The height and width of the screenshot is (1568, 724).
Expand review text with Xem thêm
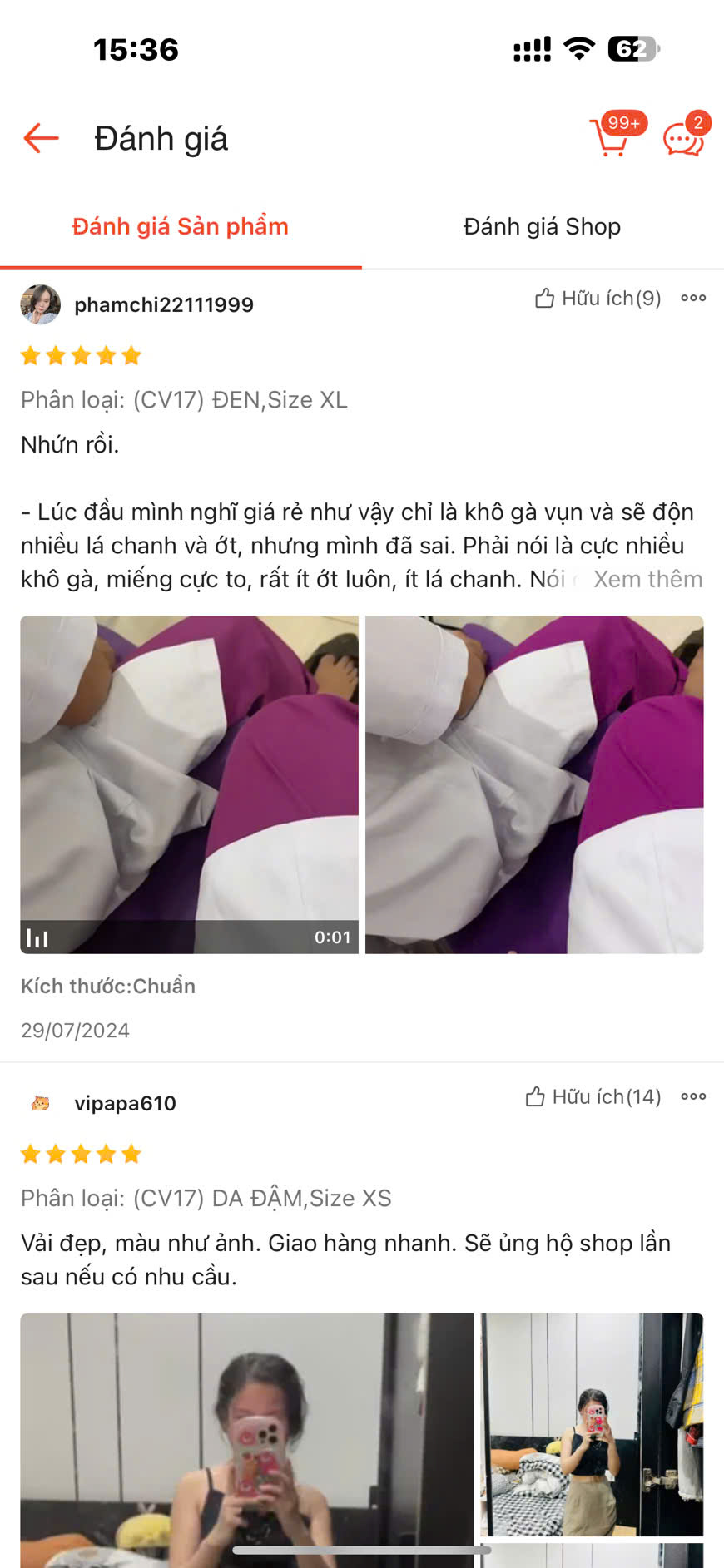[x=647, y=579]
